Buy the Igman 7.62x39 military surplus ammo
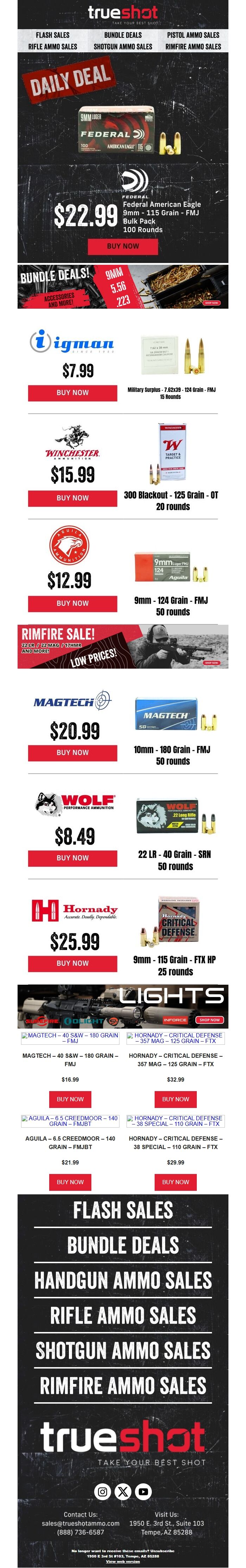The height and width of the screenshot is (1568, 246). [x=72, y=393]
